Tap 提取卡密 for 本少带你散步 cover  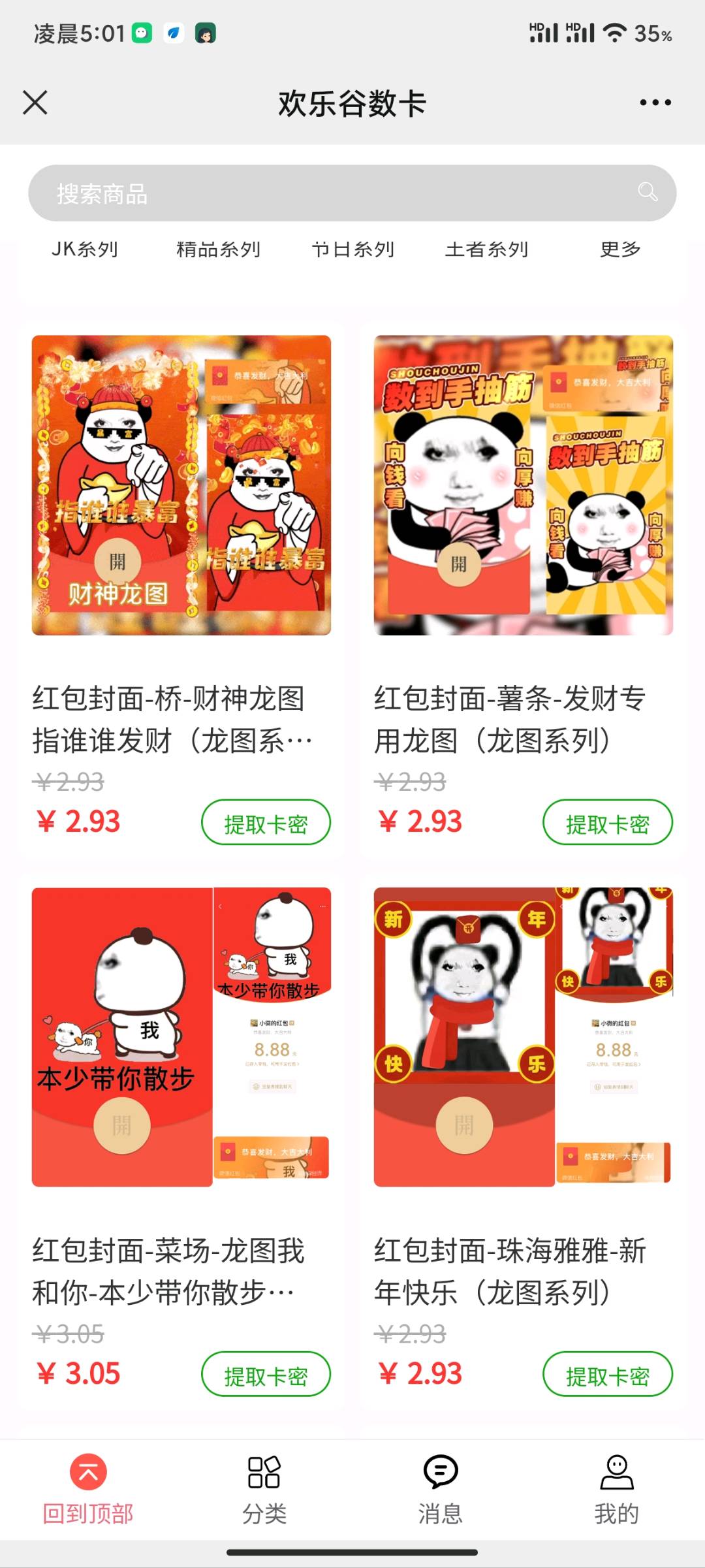point(266,1375)
